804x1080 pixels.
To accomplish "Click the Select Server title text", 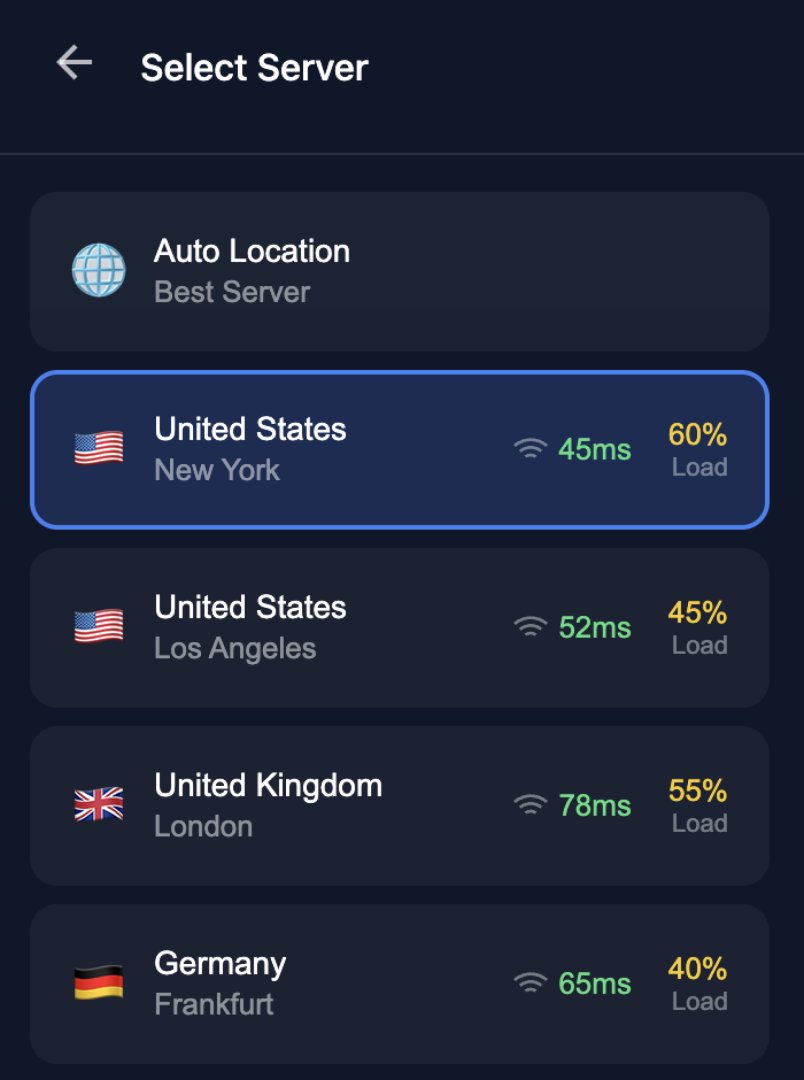I will 255,67.
